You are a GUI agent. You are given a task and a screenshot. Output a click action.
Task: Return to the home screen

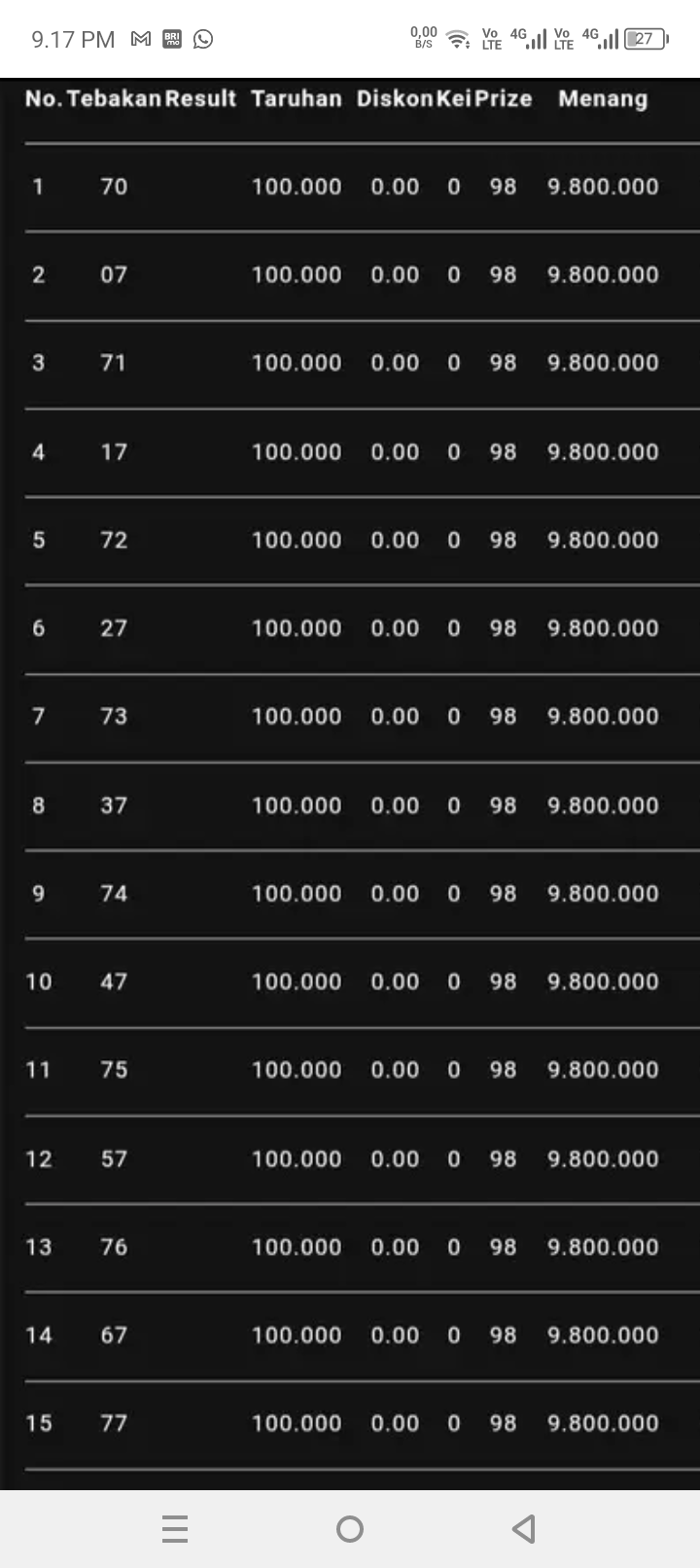(x=350, y=1529)
